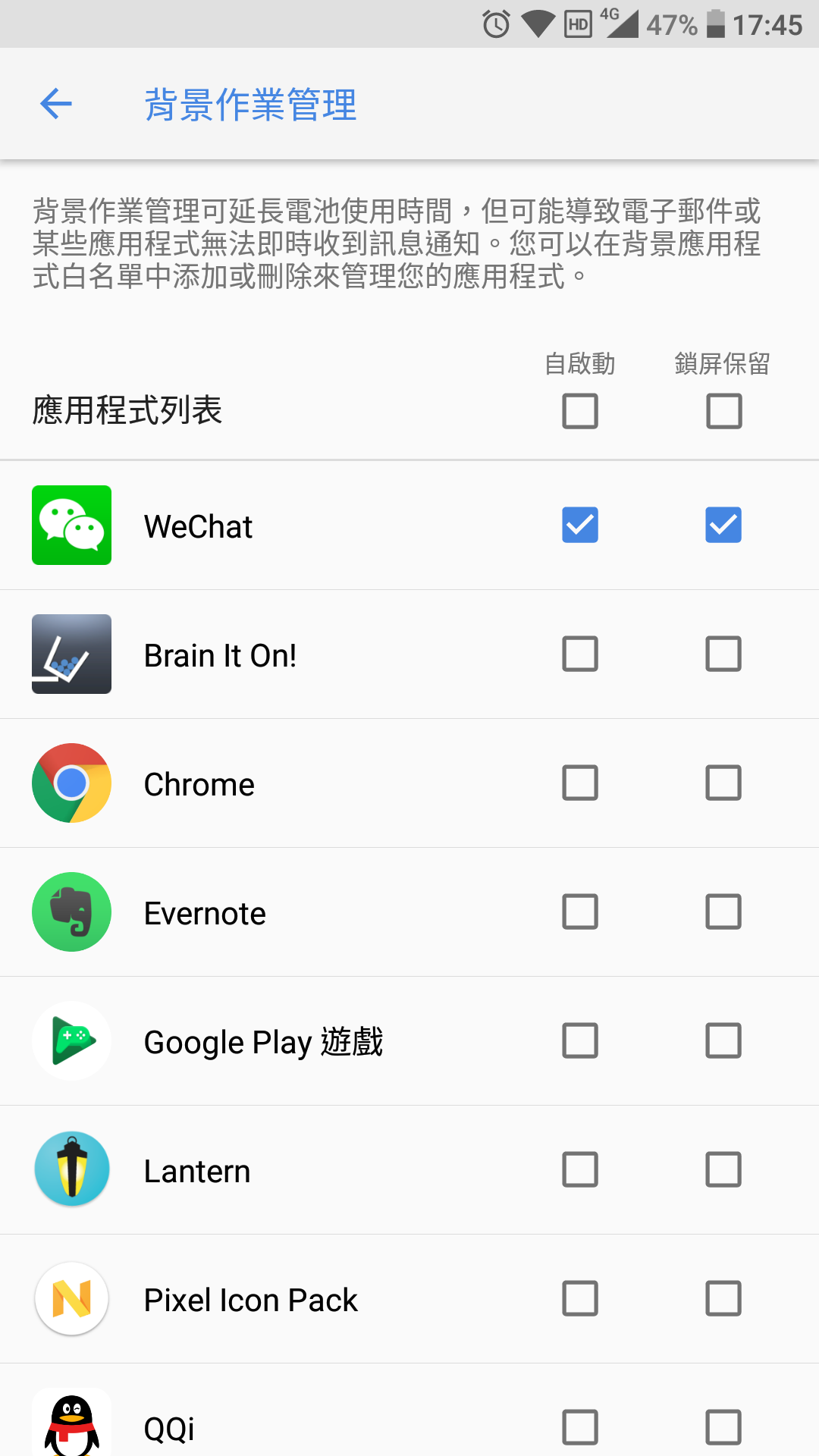819x1456 pixels.
Task: Enable 鎖屏保留 for Brain It On!
Action: 723,654
